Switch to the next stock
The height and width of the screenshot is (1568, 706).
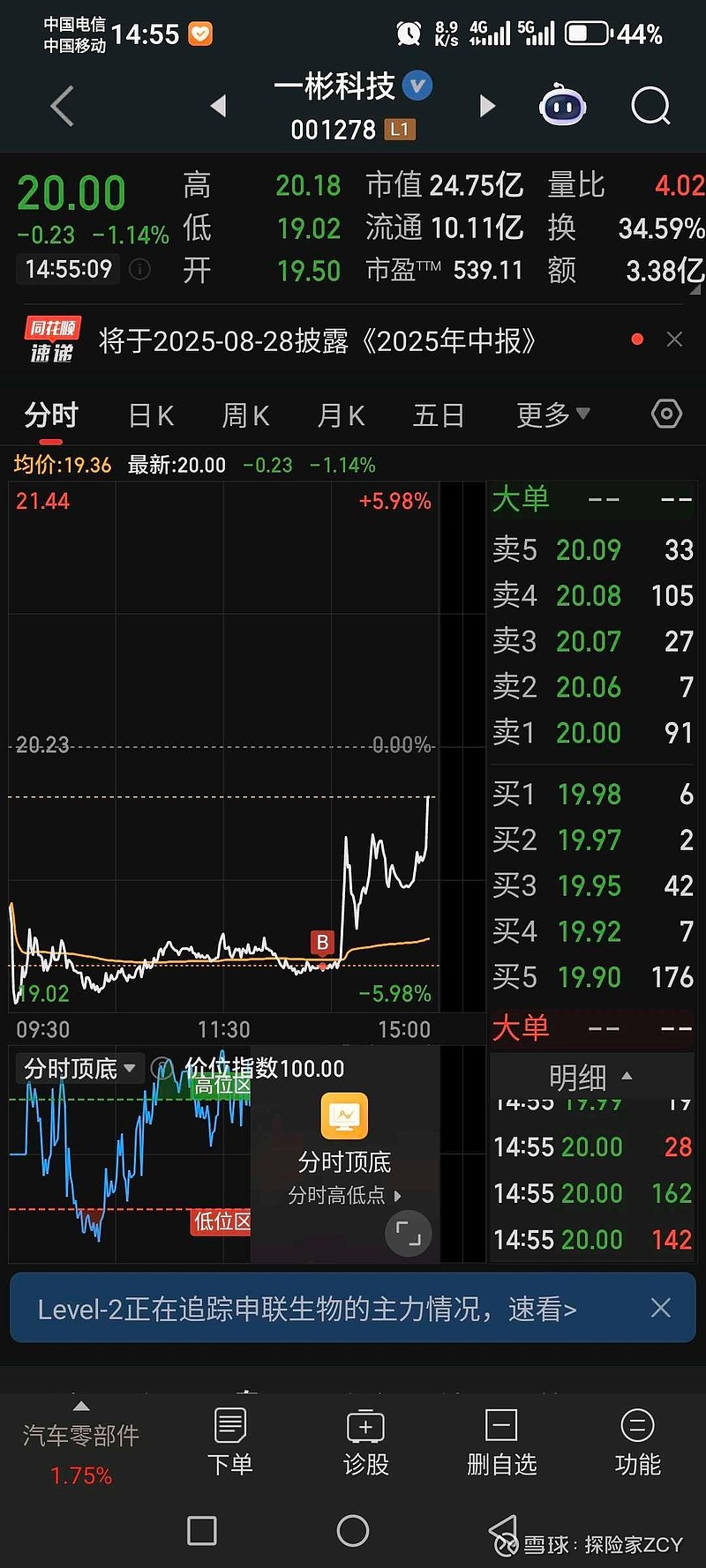tap(486, 107)
